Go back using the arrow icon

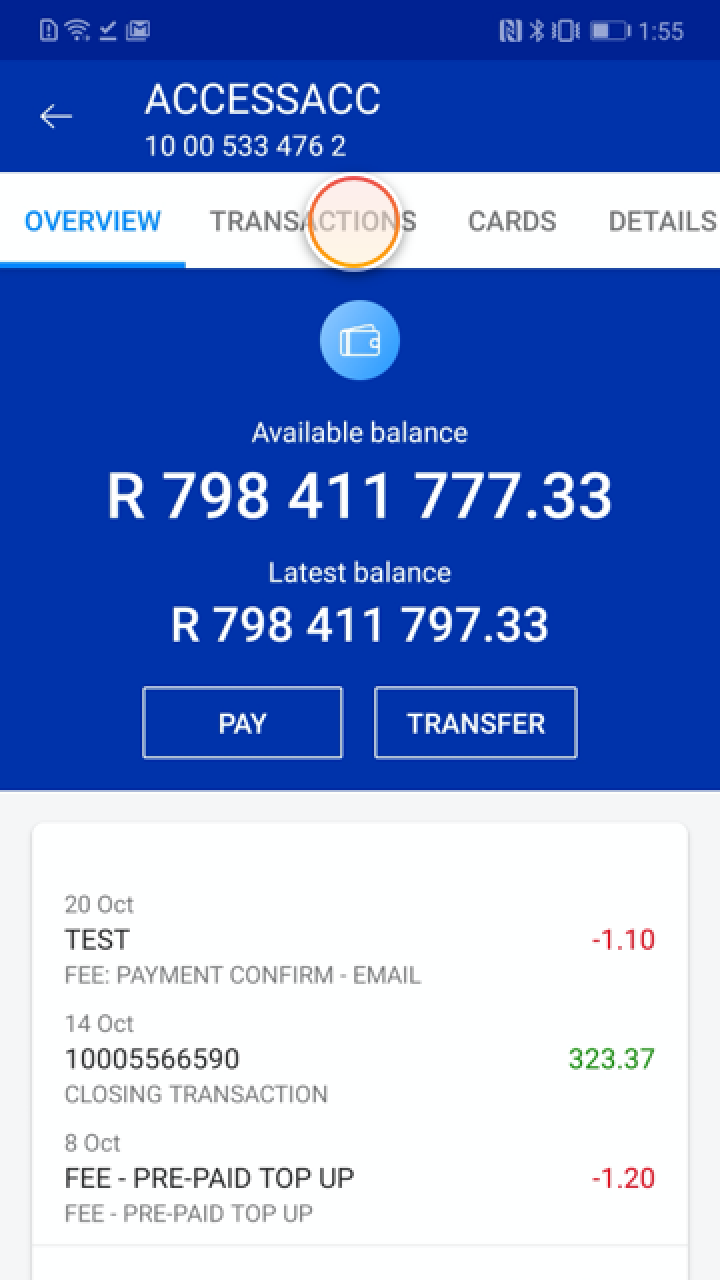56,117
